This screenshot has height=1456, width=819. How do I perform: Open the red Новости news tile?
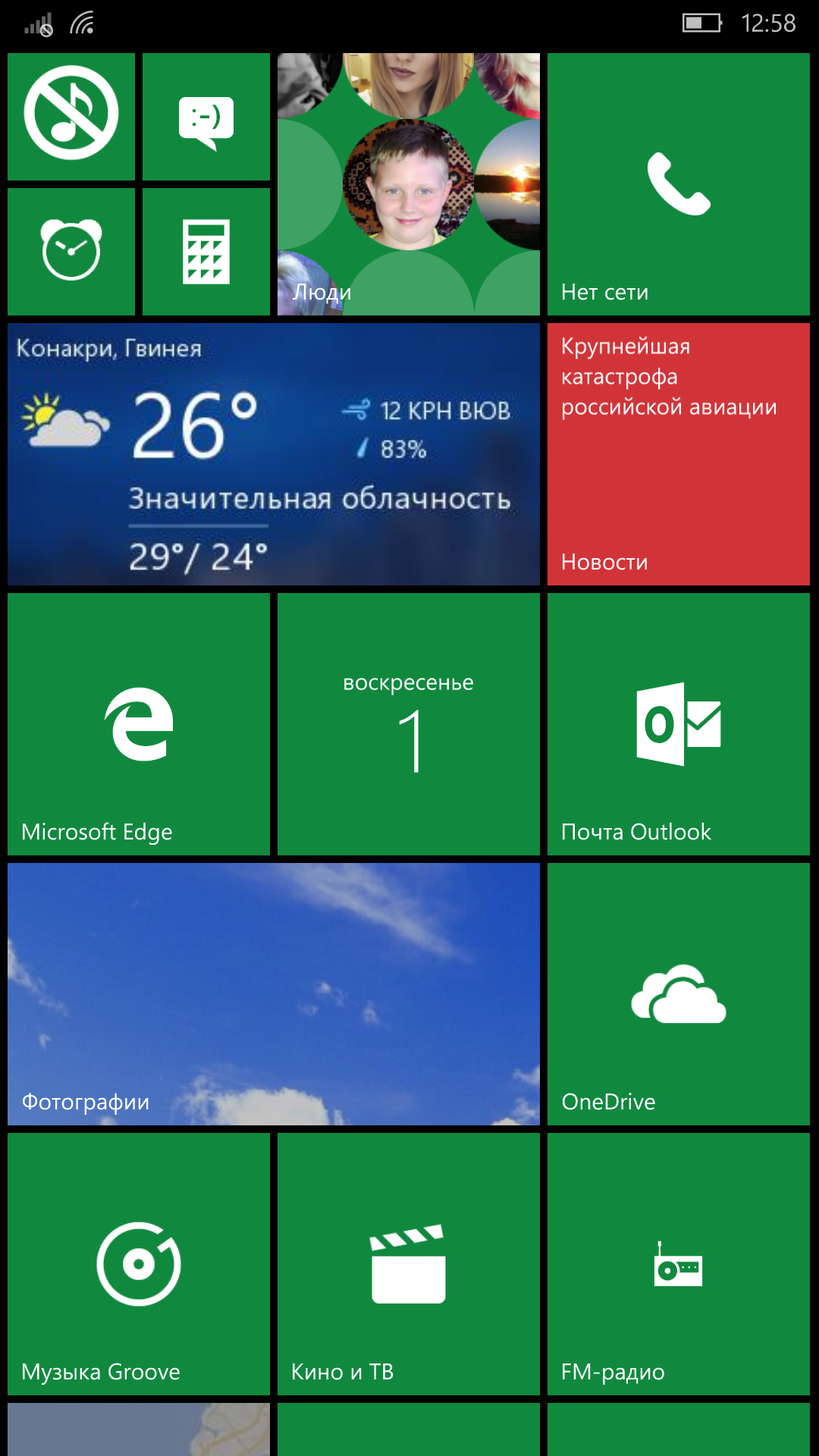click(x=679, y=454)
